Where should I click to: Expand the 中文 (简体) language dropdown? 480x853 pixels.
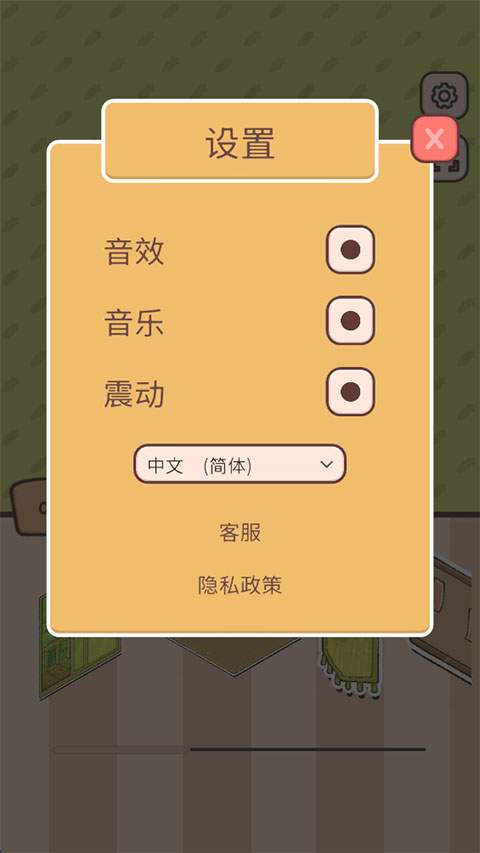pyautogui.click(x=240, y=464)
